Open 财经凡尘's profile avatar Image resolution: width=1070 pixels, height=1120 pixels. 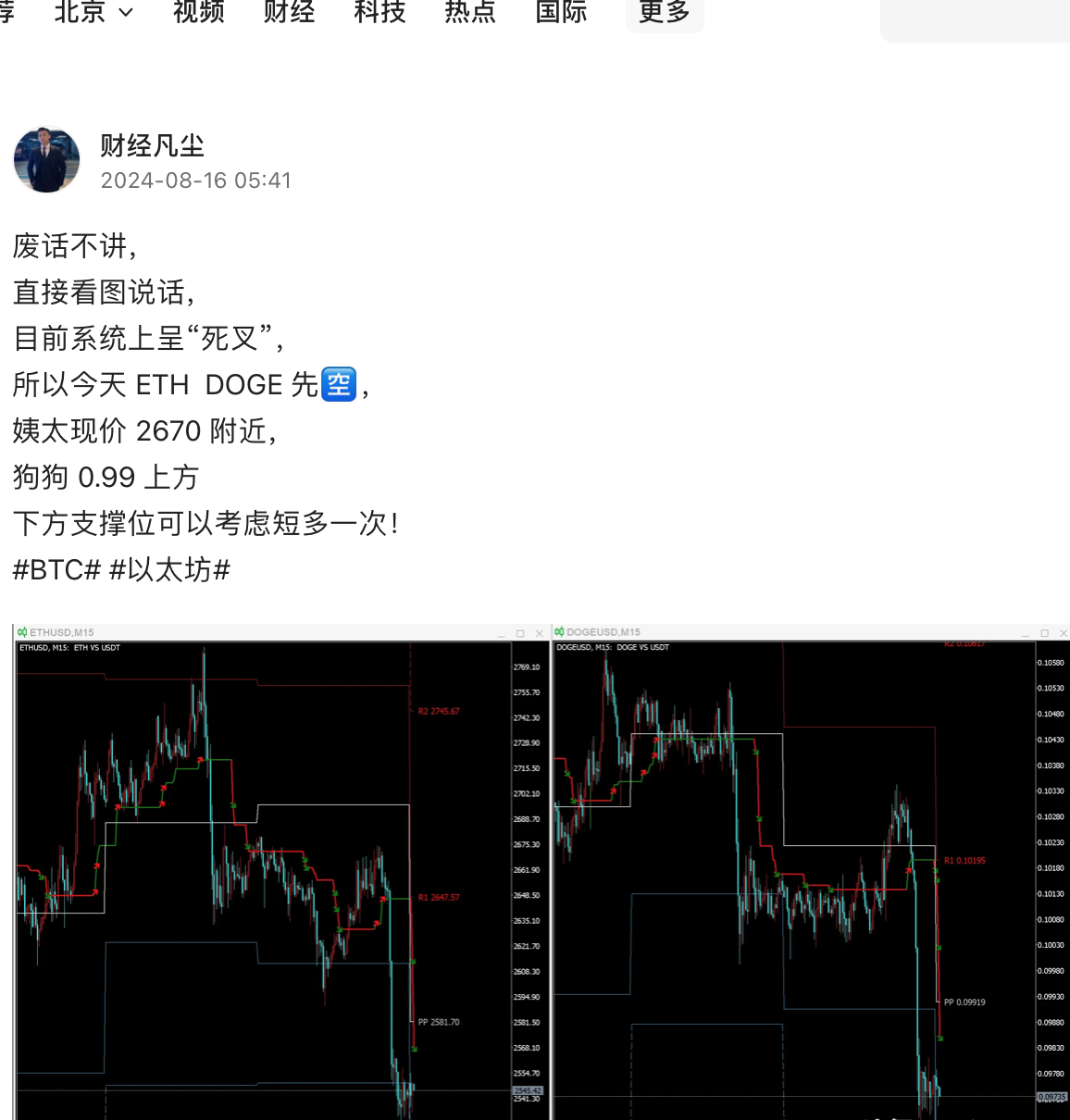[x=46, y=160]
